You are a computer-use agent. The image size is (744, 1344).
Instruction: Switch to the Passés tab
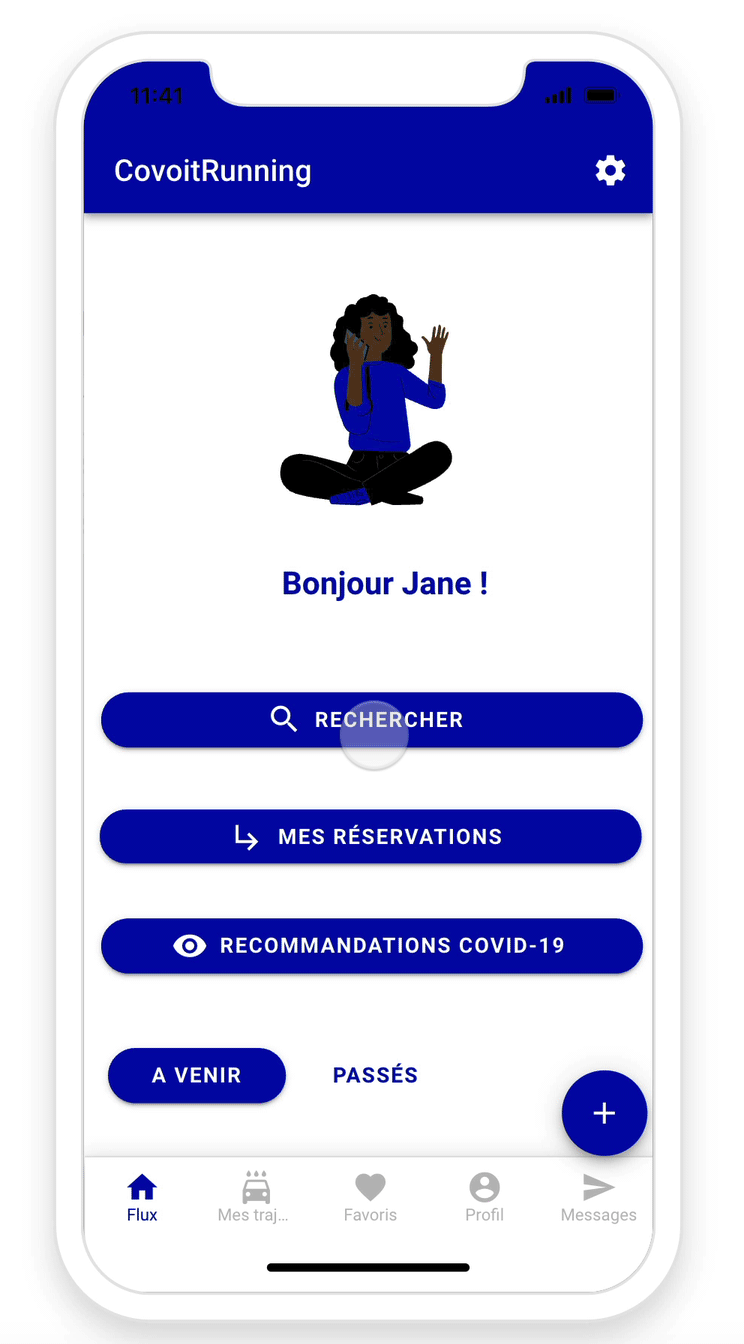(375, 1075)
